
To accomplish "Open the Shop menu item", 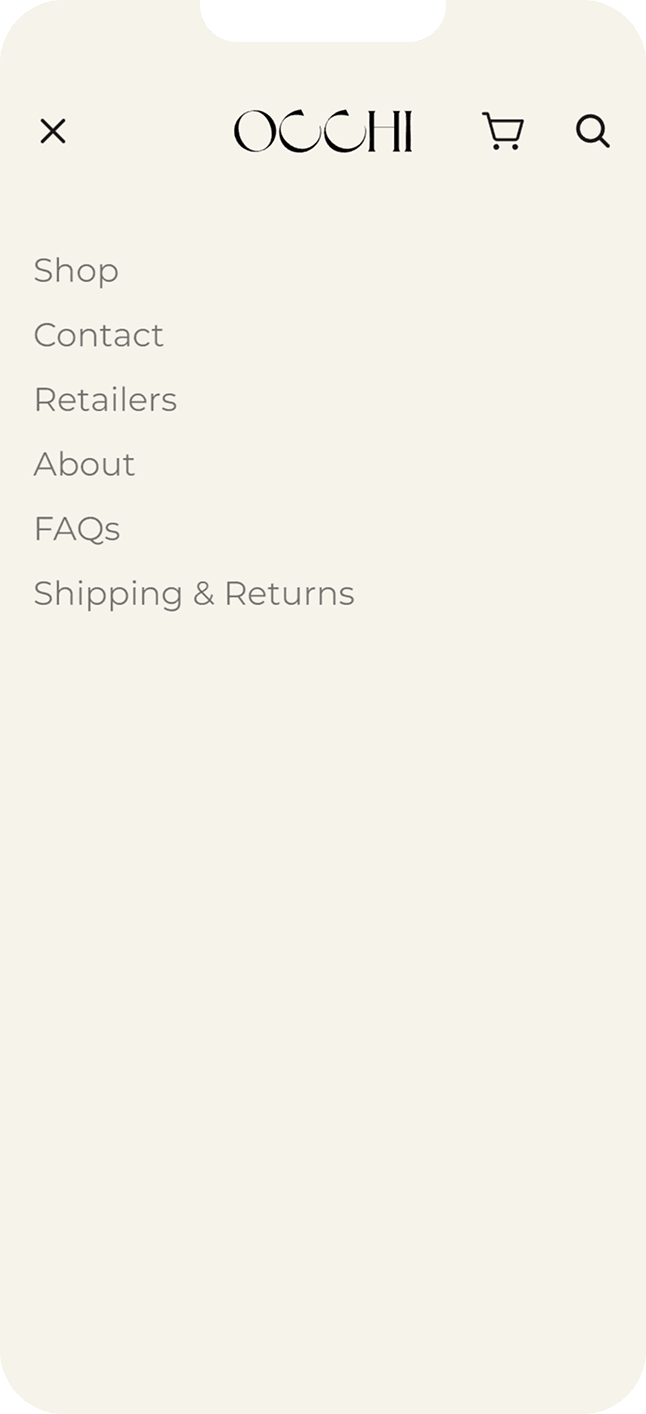I will pyautogui.click(x=76, y=271).
